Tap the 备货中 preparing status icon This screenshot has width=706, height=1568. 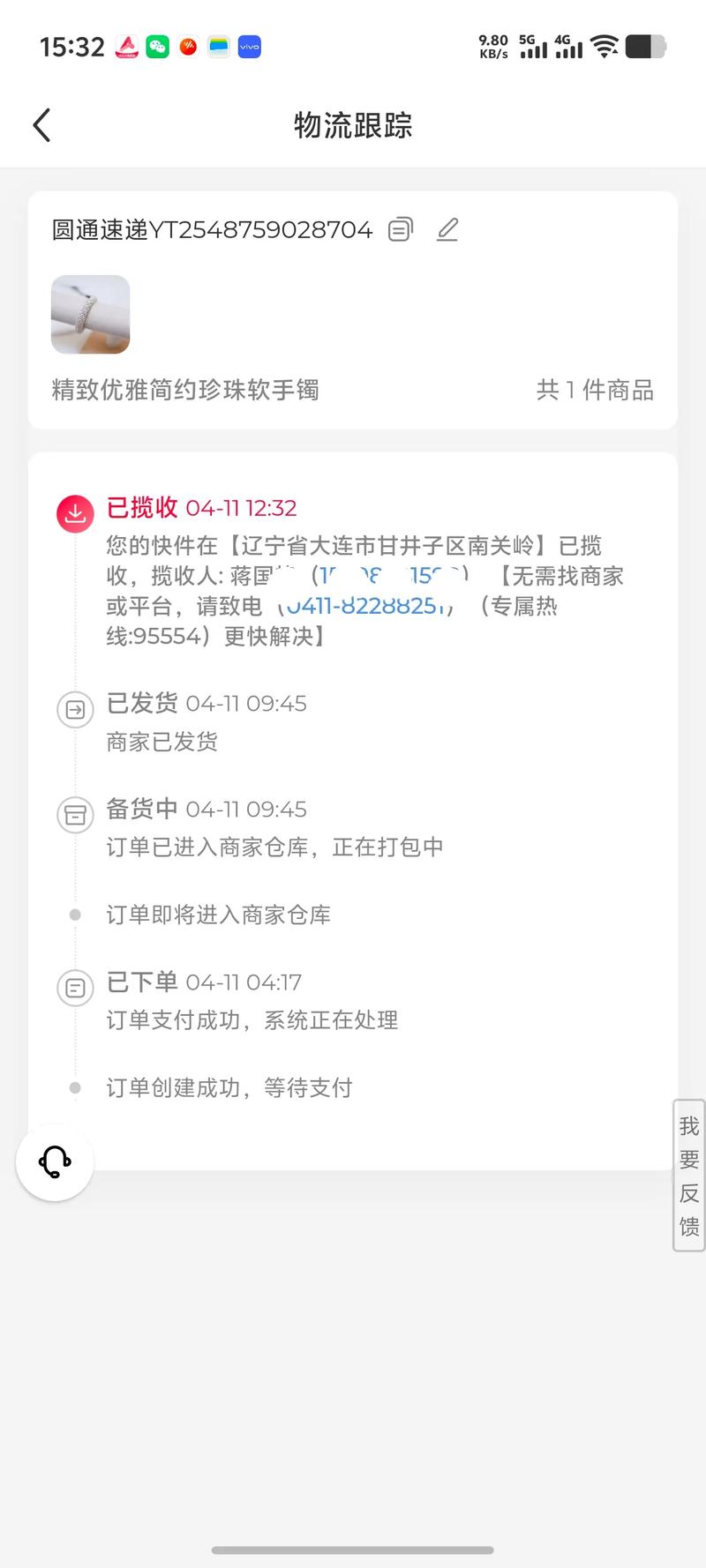75,815
